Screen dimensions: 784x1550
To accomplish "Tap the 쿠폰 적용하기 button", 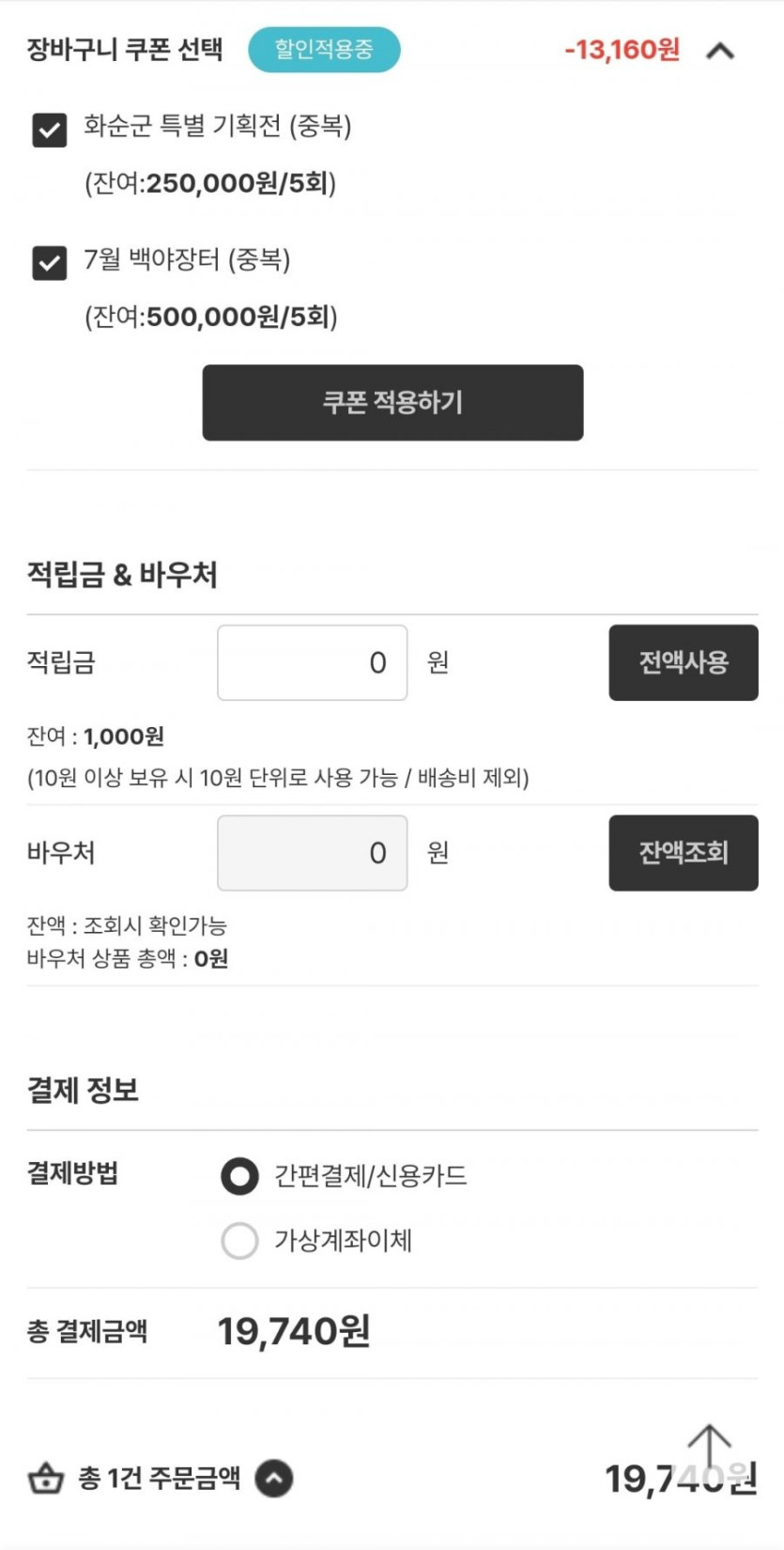I will click(x=392, y=402).
